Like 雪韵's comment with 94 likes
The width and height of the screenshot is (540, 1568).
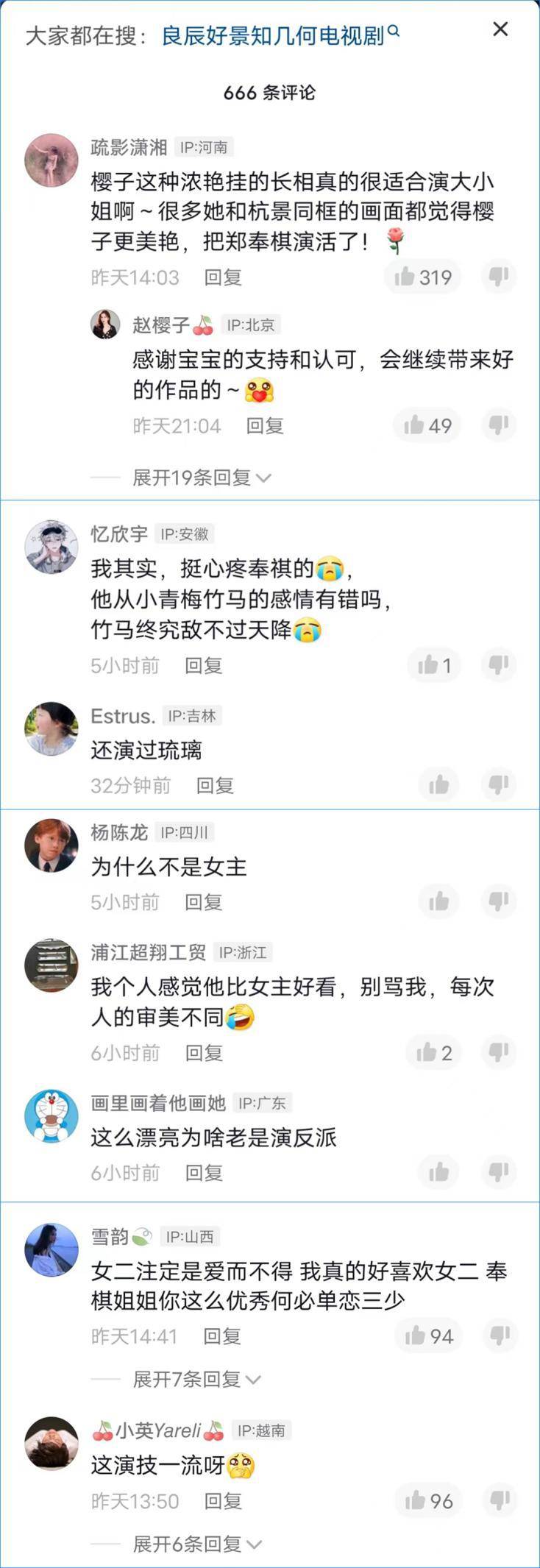tap(429, 1336)
